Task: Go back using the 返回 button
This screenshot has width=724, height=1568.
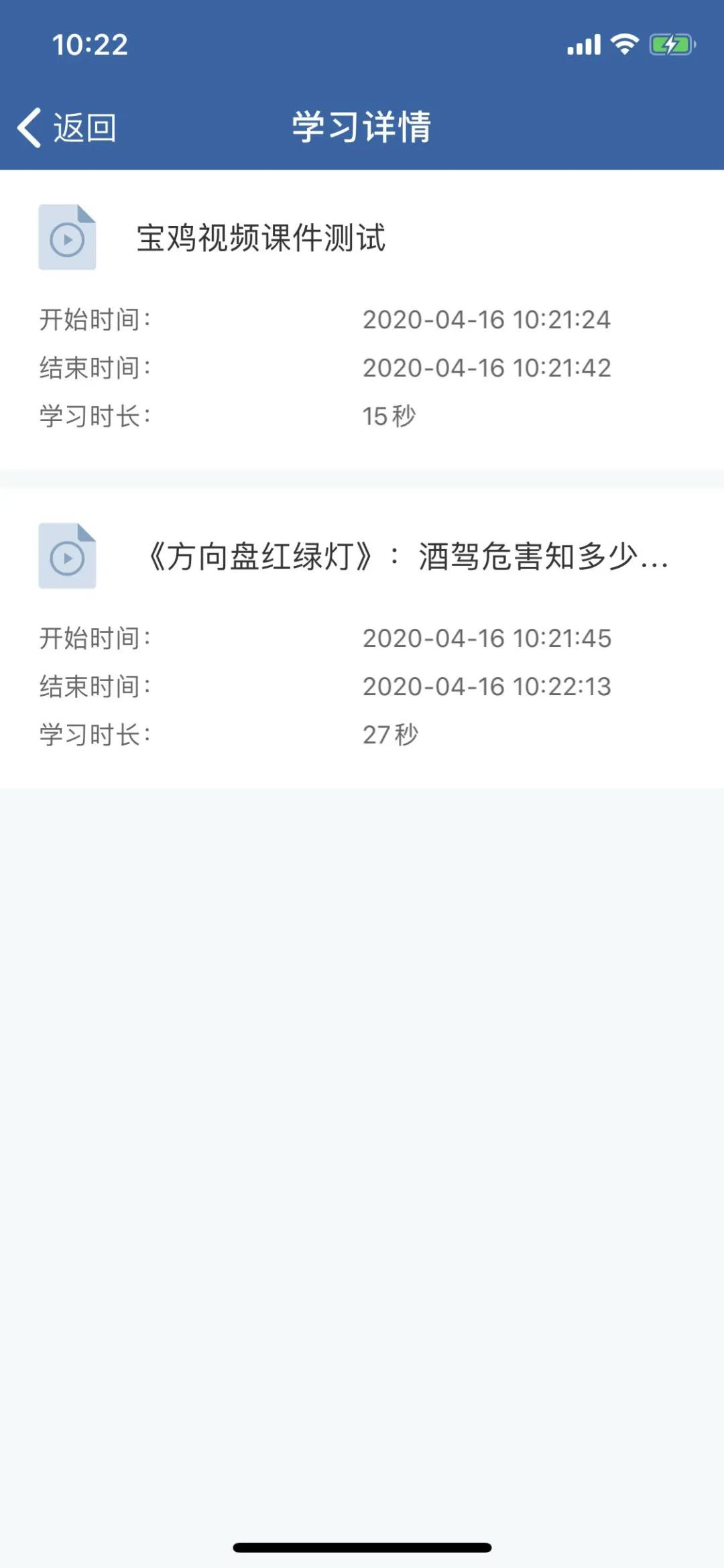Action: coord(67,127)
